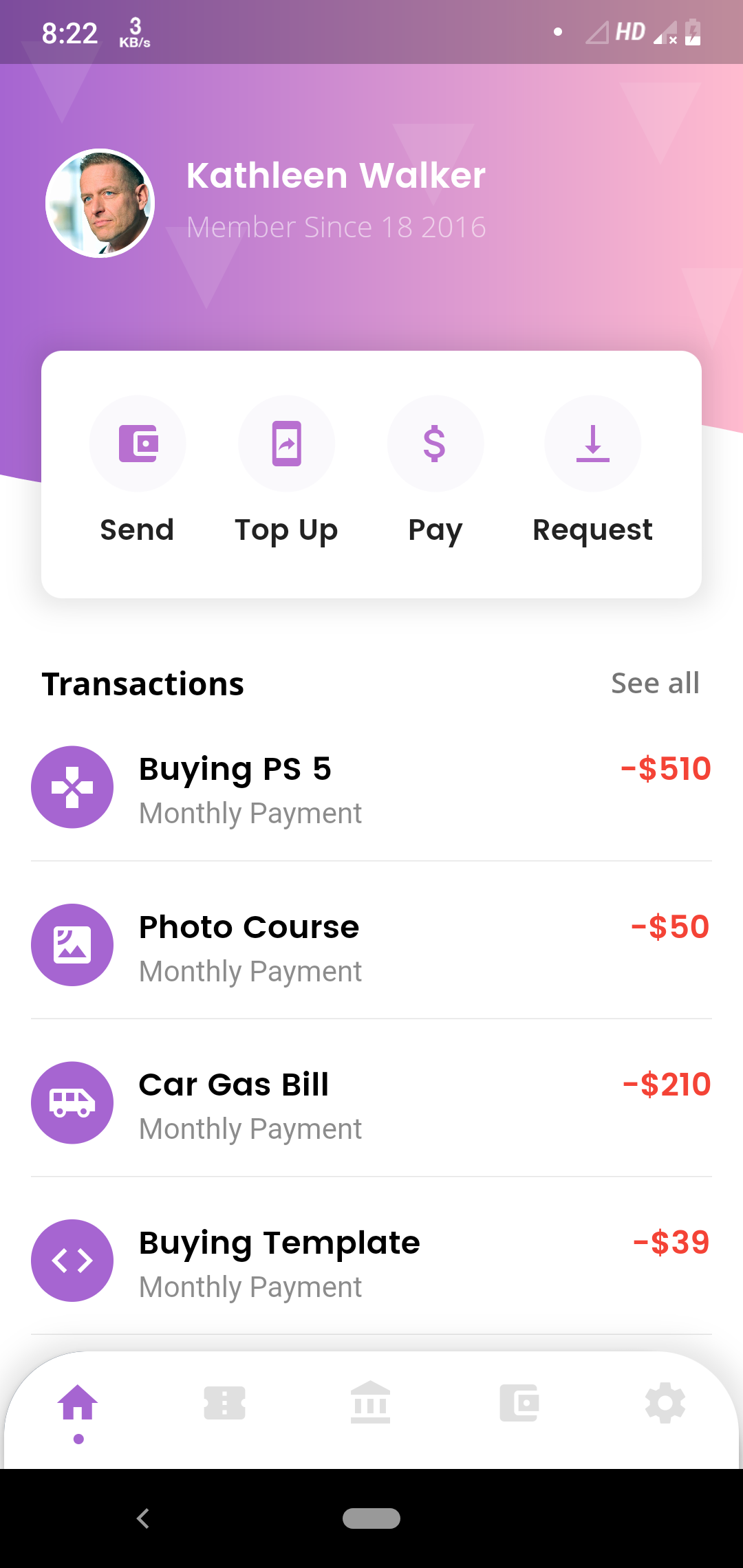Screen dimensions: 743x1568
Task: Select the Car Gas Bill transaction row
Action: pos(371,1102)
